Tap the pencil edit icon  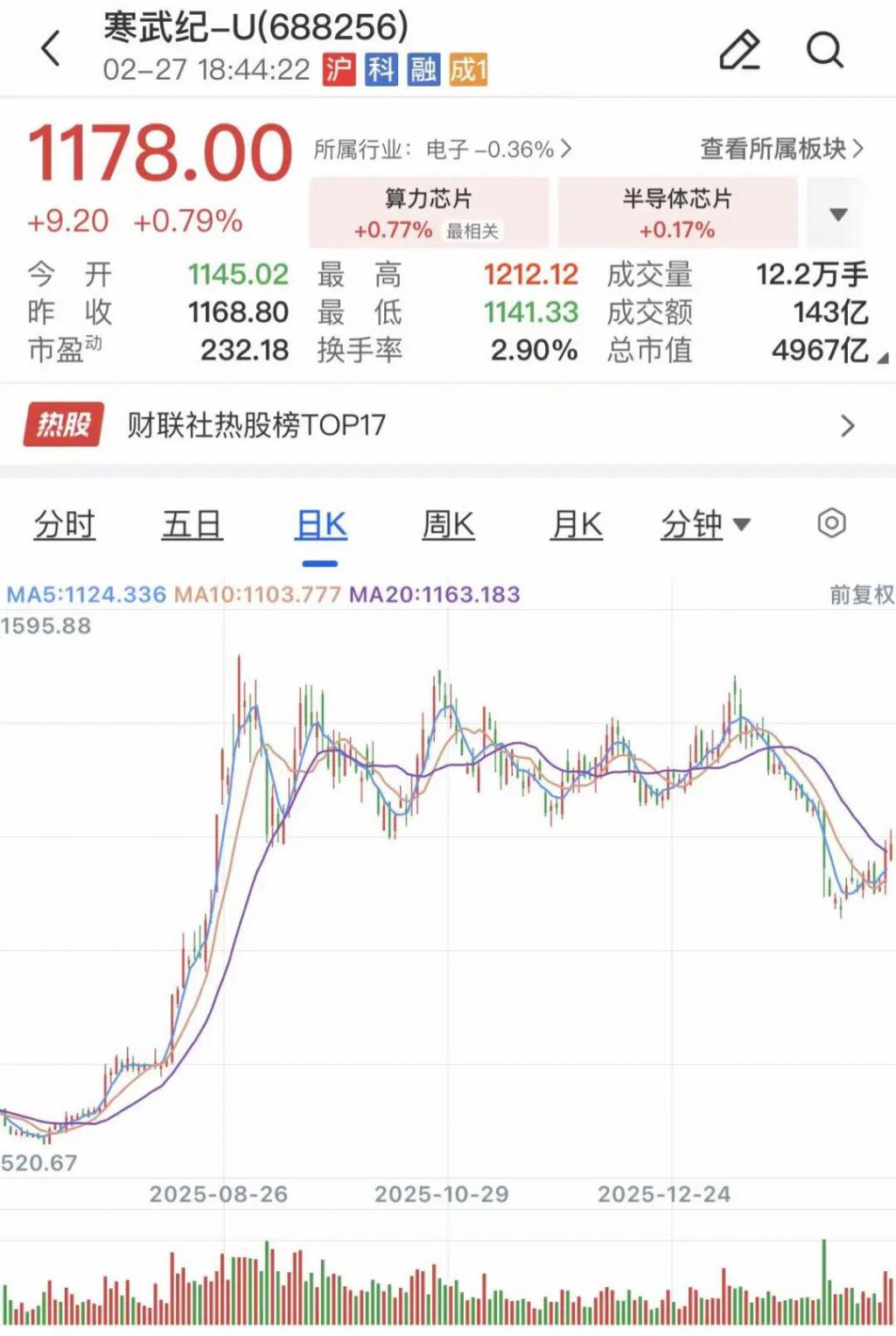739,49
